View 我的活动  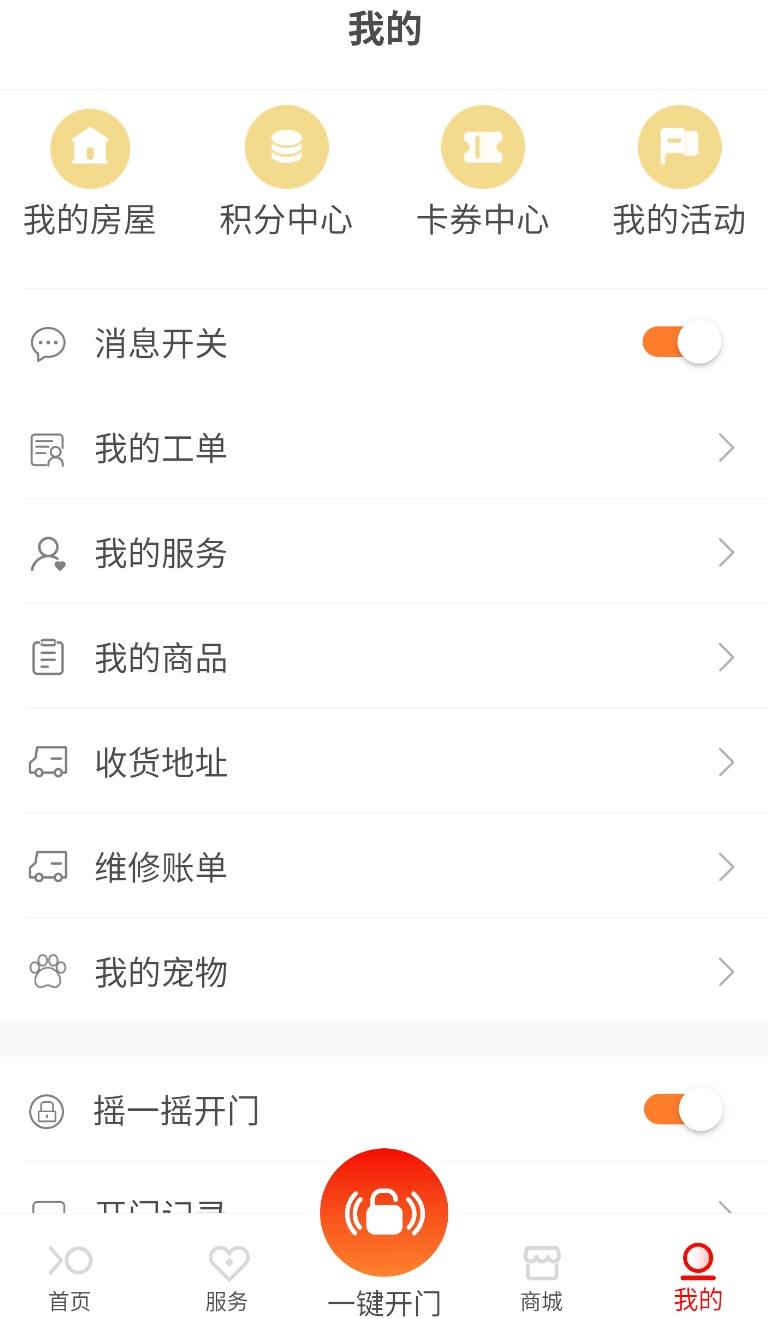pyautogui.click(x=679, y=172)
